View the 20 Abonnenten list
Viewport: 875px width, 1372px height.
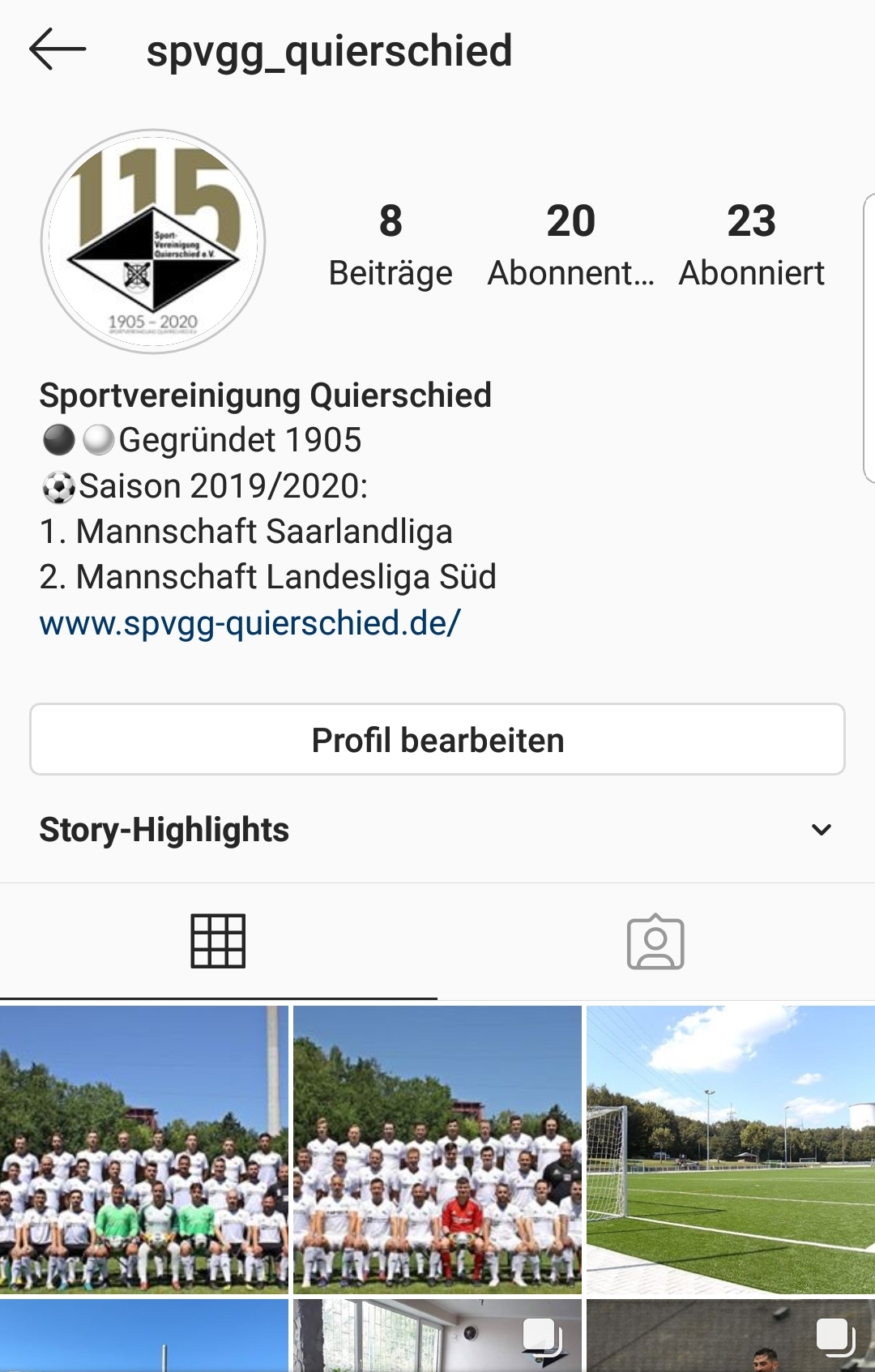point(570,245)
